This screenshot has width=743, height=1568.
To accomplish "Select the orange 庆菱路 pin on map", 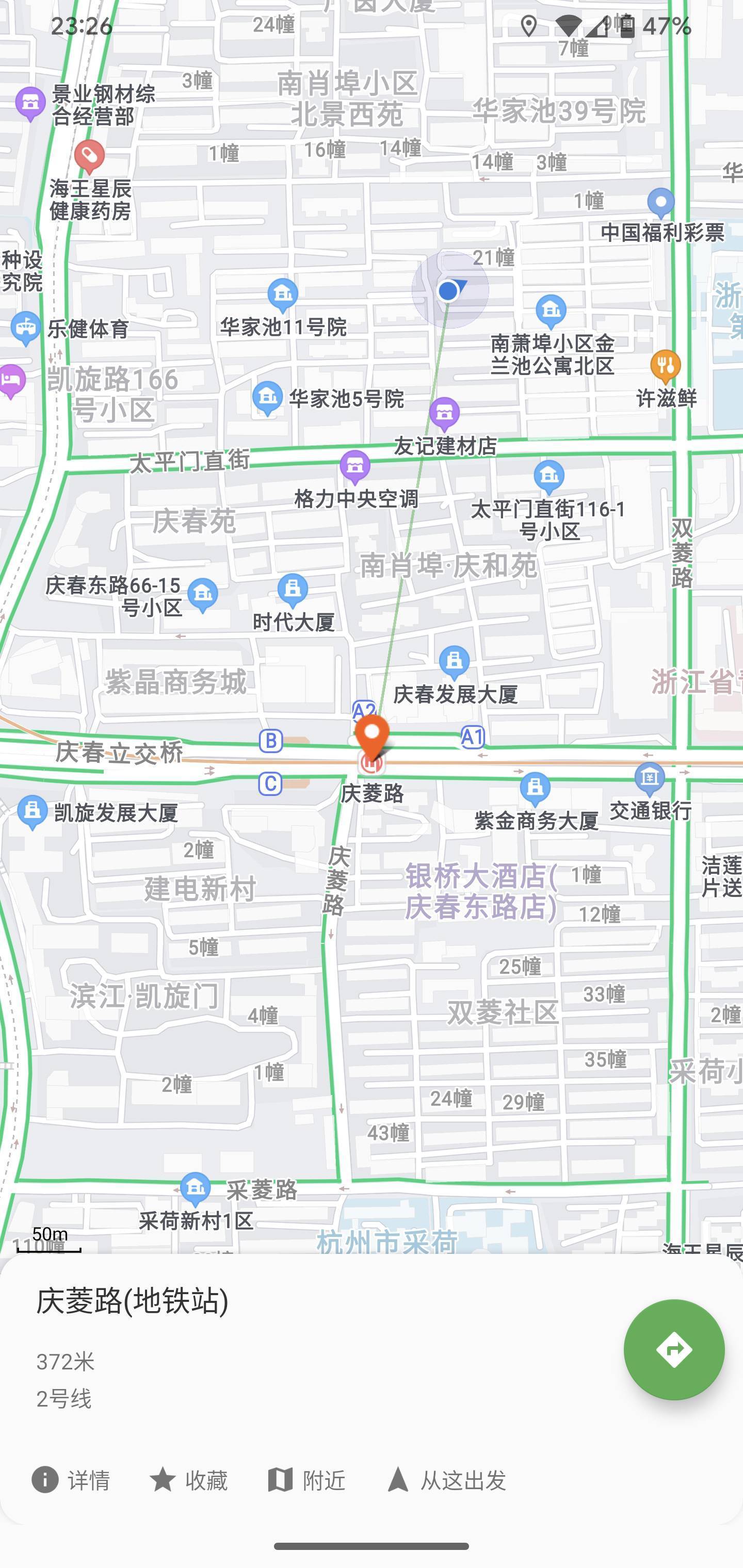I will click(x=372, y=738).
